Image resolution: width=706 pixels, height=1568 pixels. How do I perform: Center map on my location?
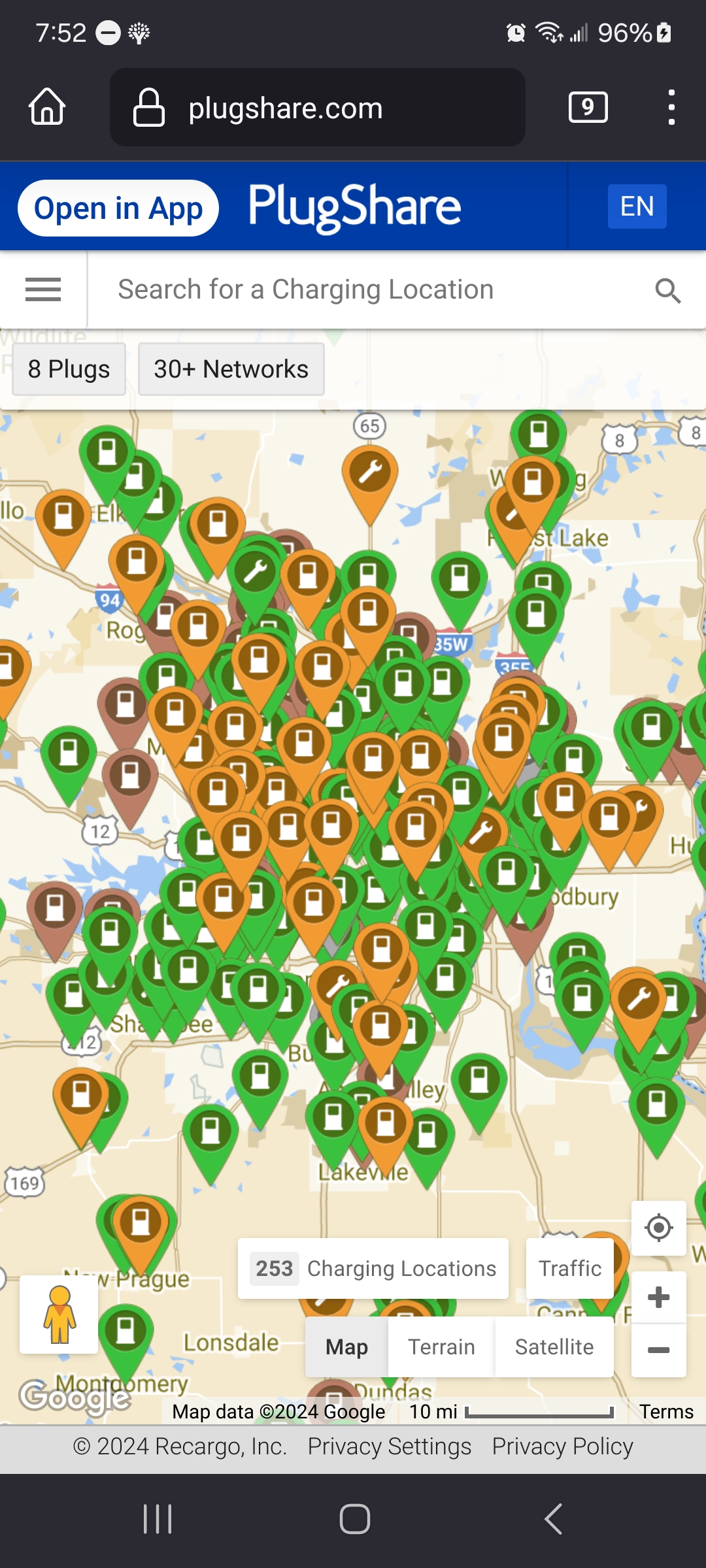(658, 1228)
